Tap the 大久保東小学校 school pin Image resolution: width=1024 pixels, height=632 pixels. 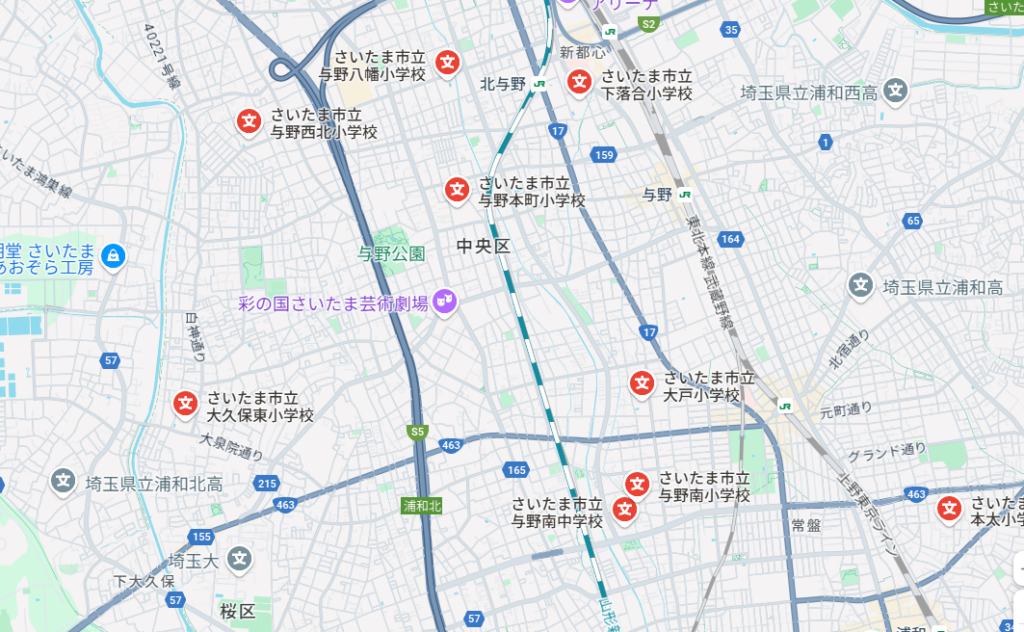tap(185, 403)
